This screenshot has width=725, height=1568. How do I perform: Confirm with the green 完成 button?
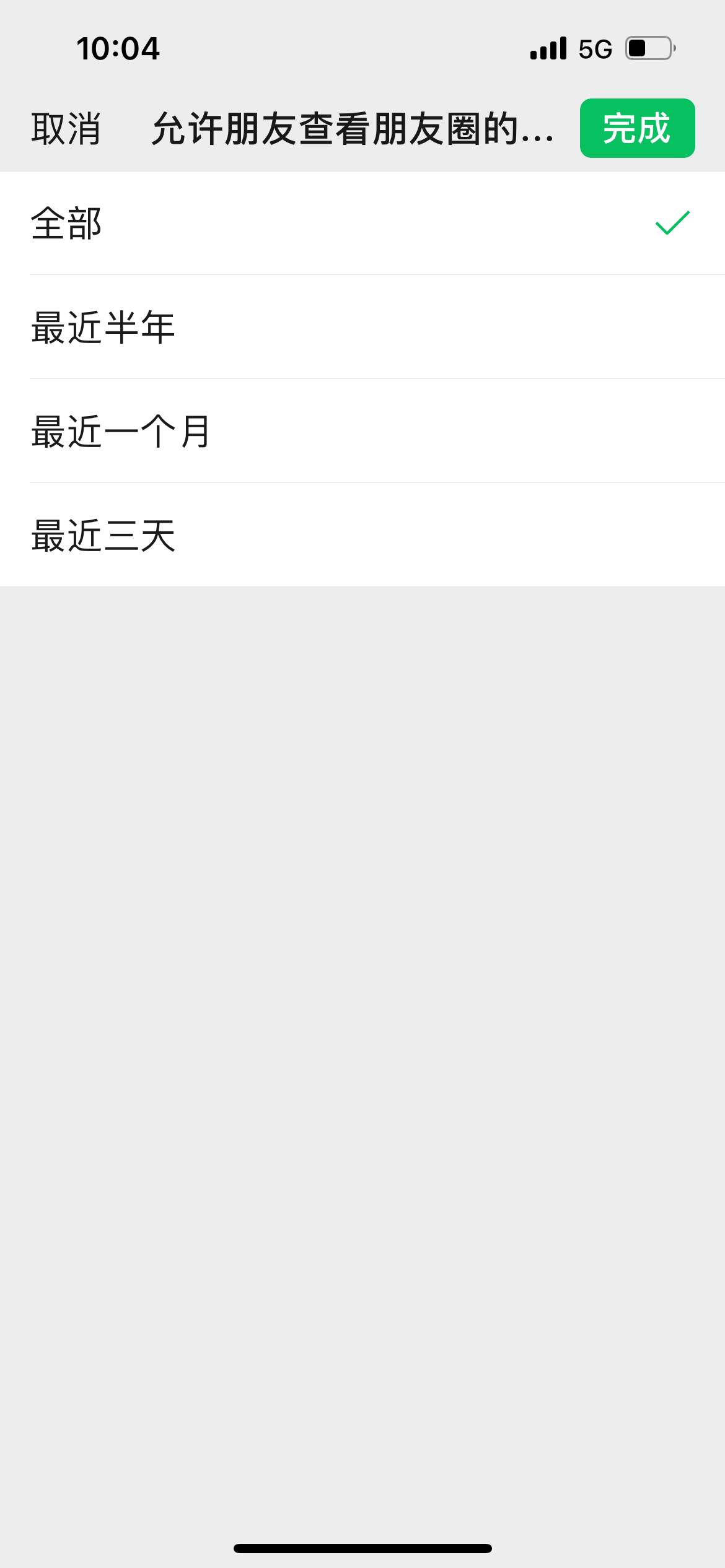pos(637,128)
